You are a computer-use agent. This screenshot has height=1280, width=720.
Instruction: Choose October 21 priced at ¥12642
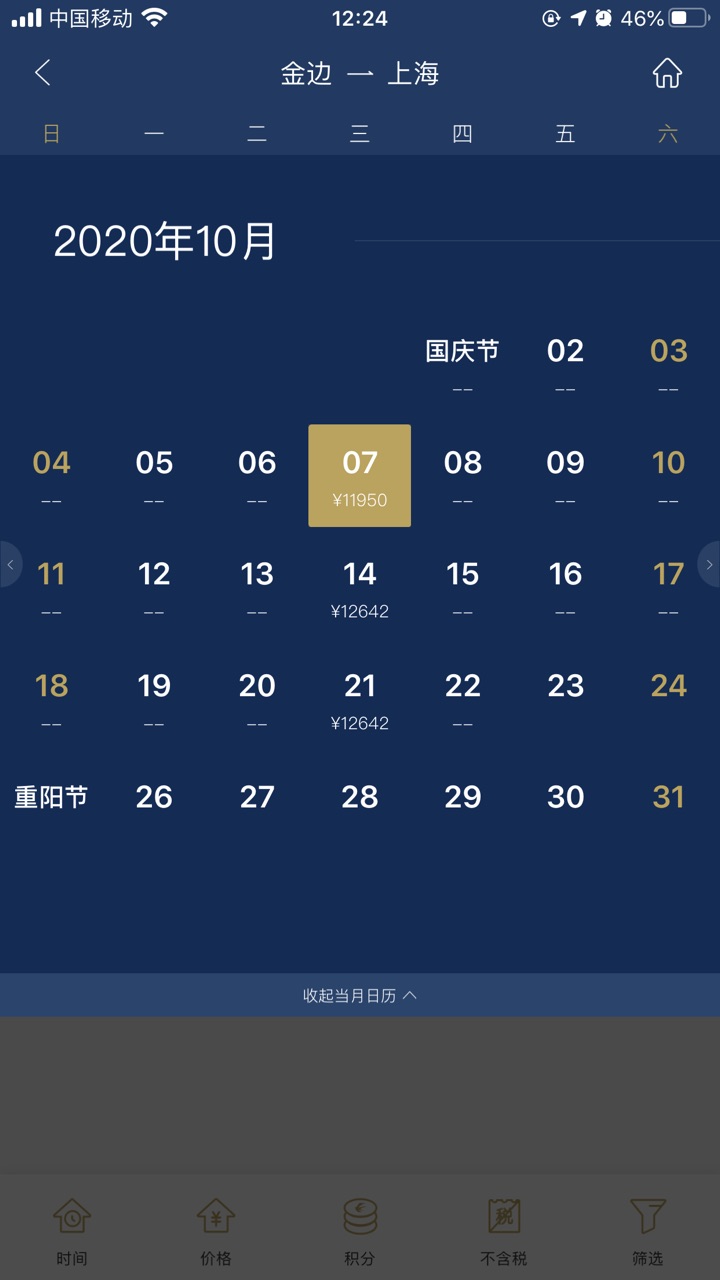coord(359,699)
